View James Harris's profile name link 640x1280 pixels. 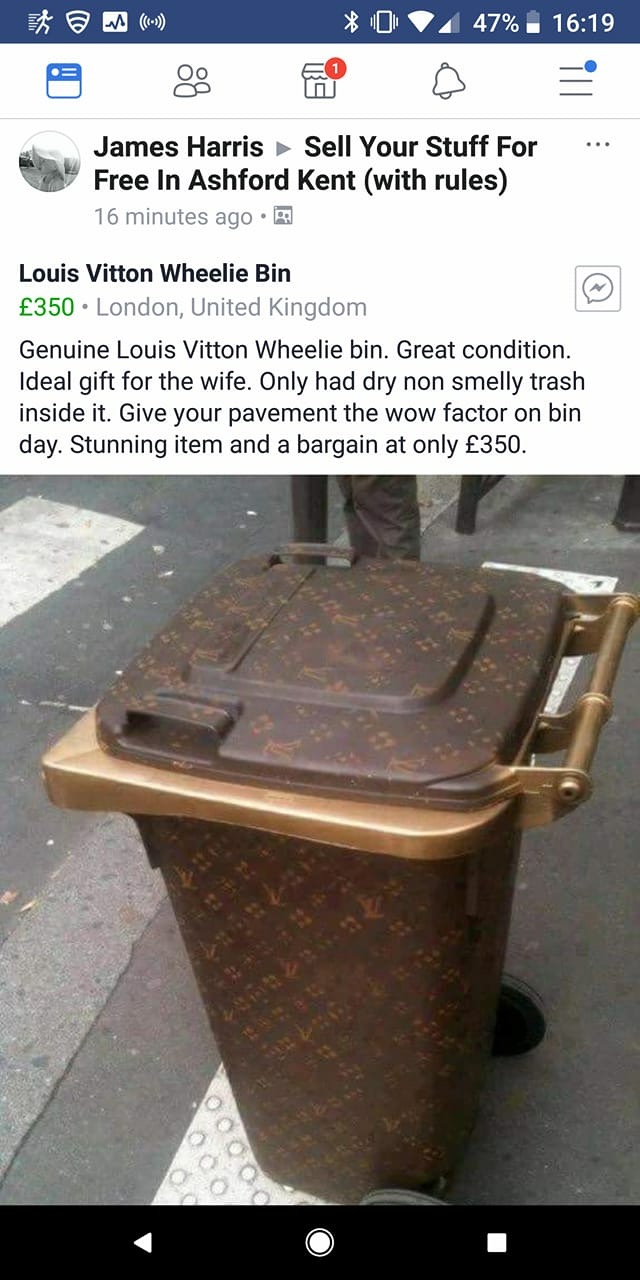coord(178,147)
